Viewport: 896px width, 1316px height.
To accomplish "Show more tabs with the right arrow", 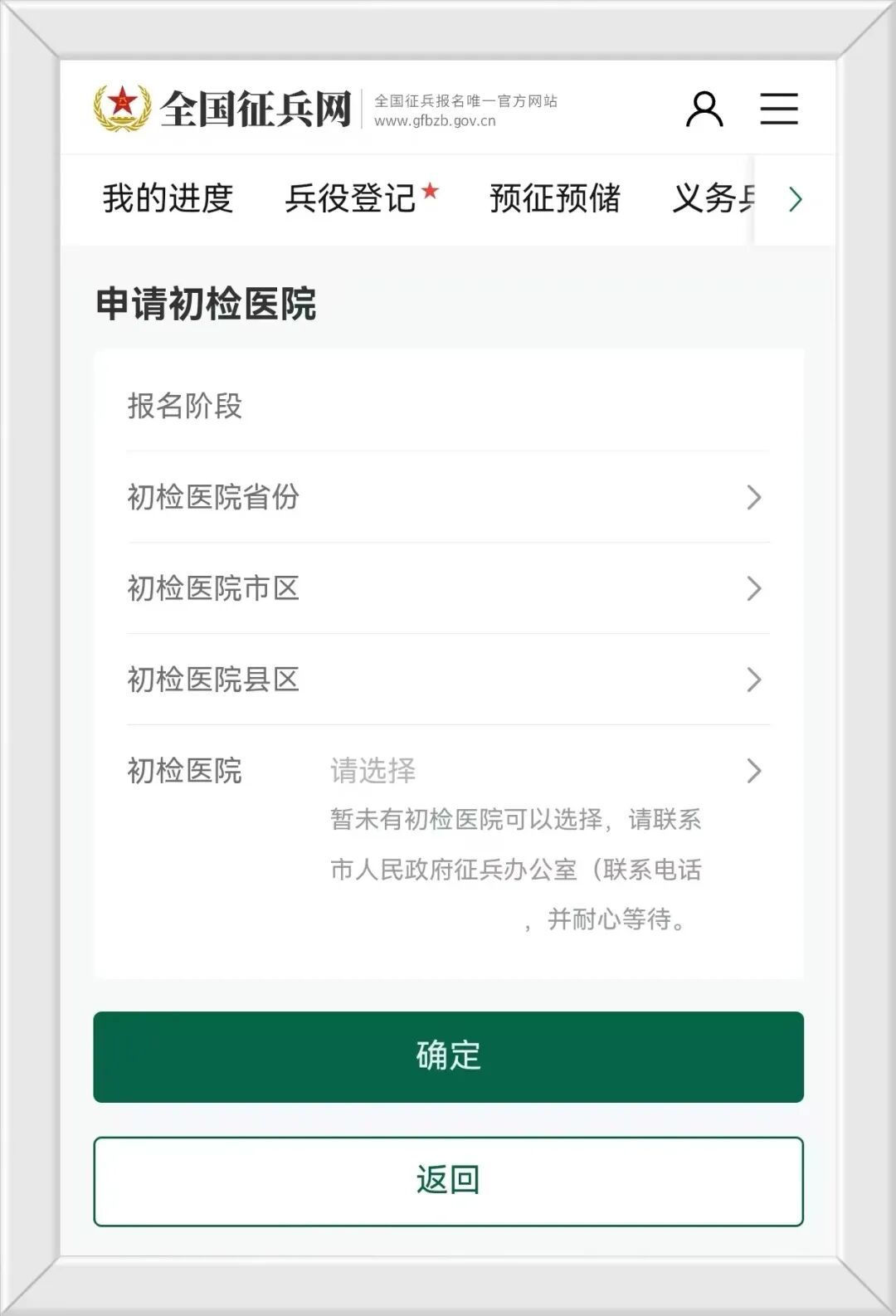I will [795, 199].
